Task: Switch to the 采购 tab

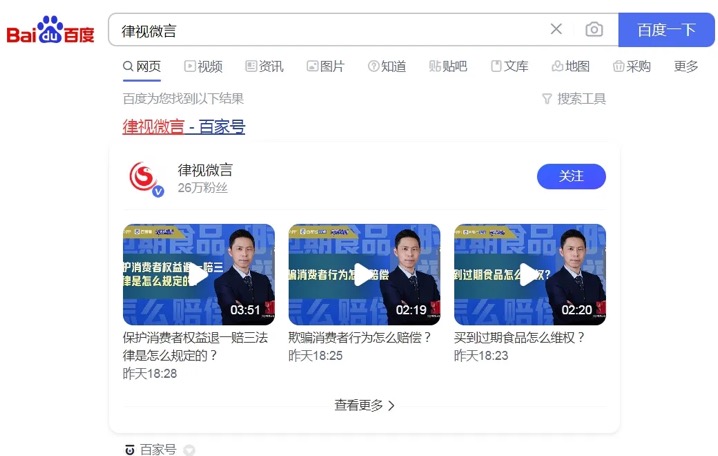Action: [x=631, y=66]
